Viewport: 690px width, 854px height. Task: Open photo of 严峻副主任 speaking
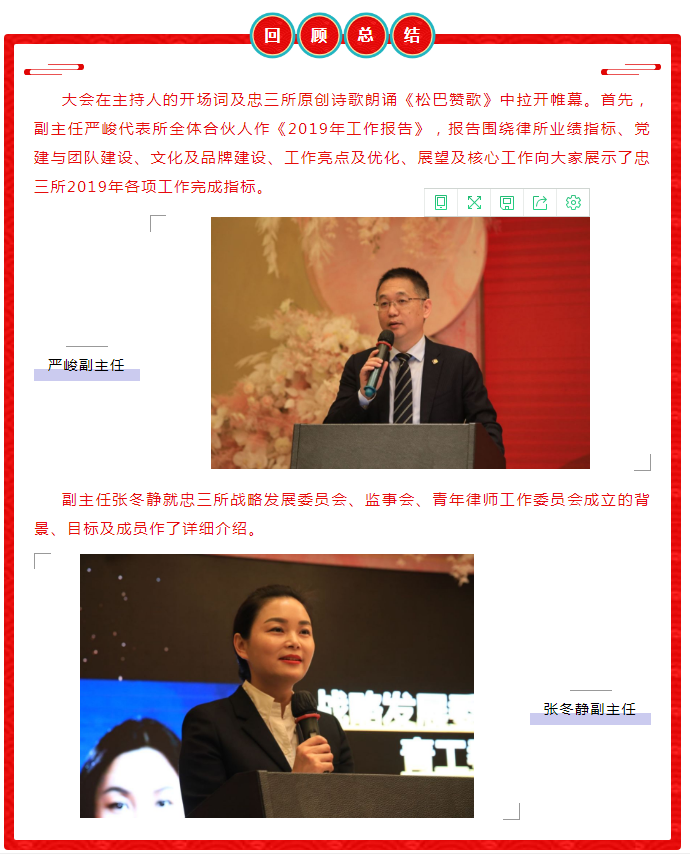pos(400,343)
